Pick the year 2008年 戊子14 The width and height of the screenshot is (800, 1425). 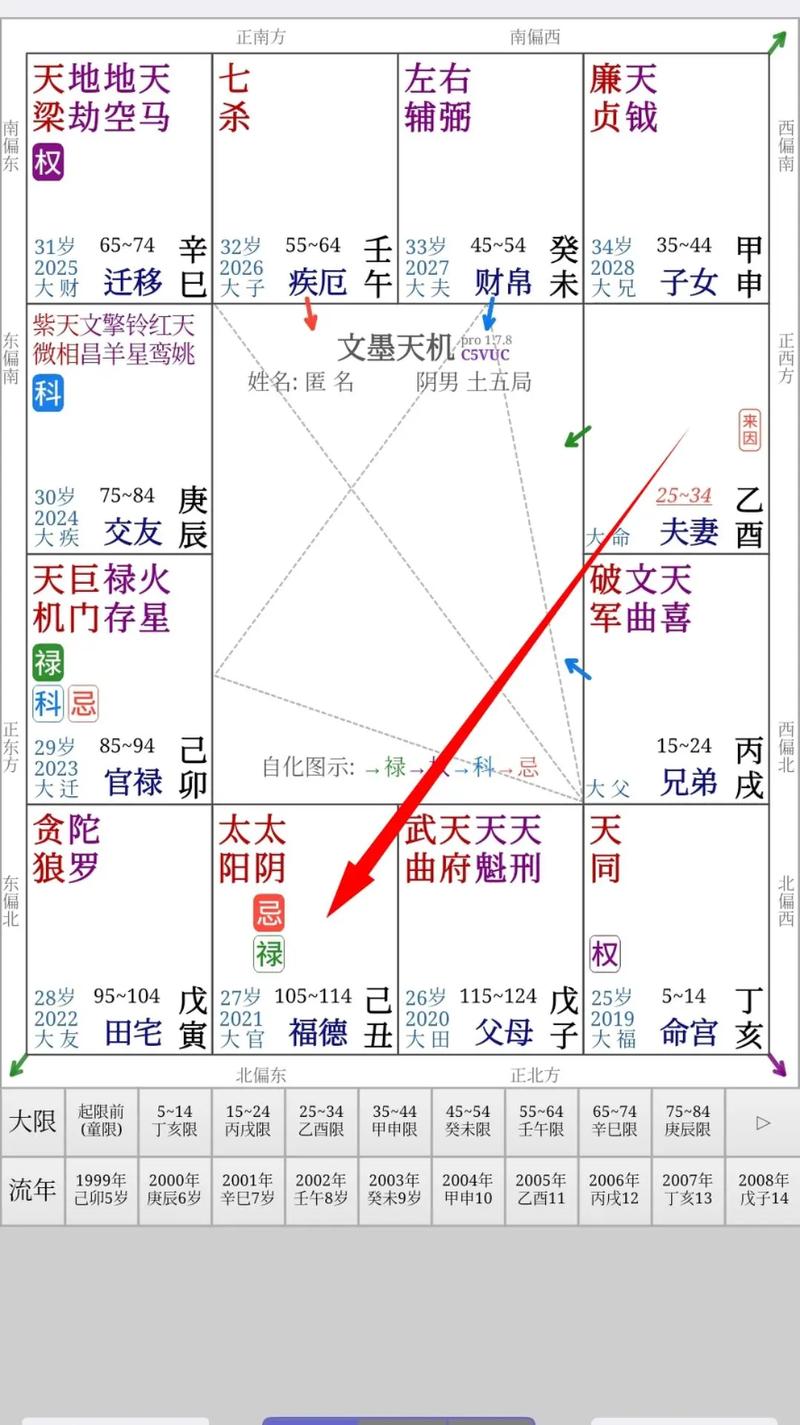[763, 1190]
